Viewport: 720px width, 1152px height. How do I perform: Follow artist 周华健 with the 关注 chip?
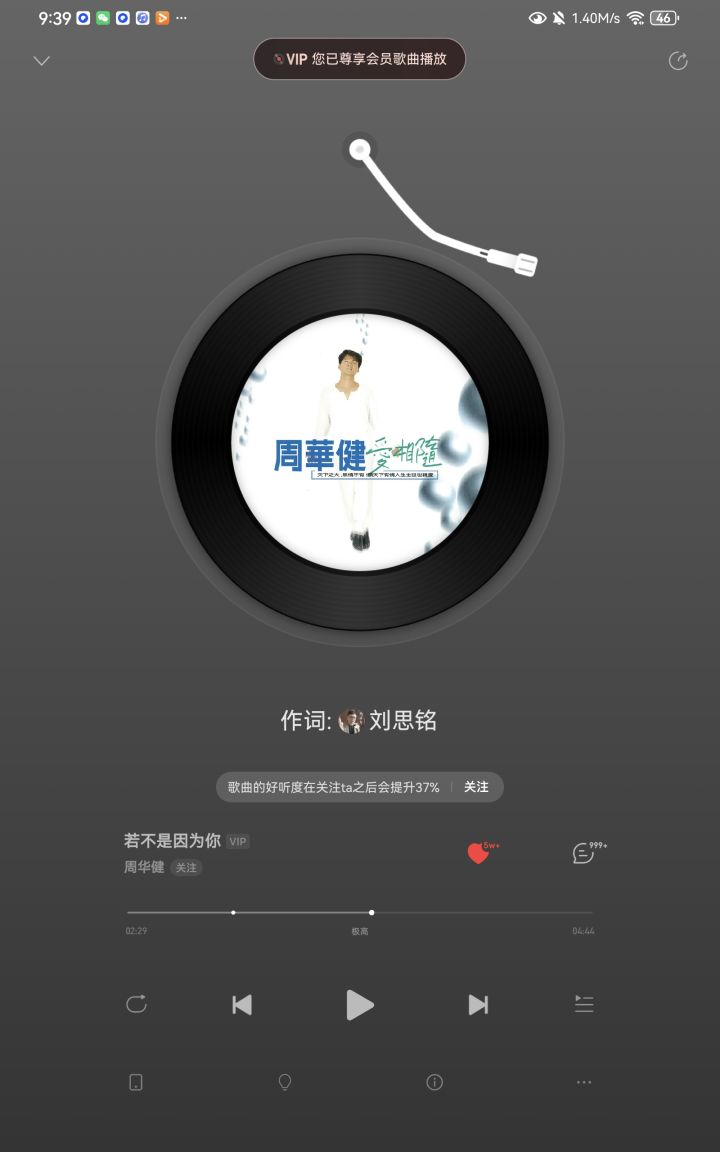pos(186,868)
